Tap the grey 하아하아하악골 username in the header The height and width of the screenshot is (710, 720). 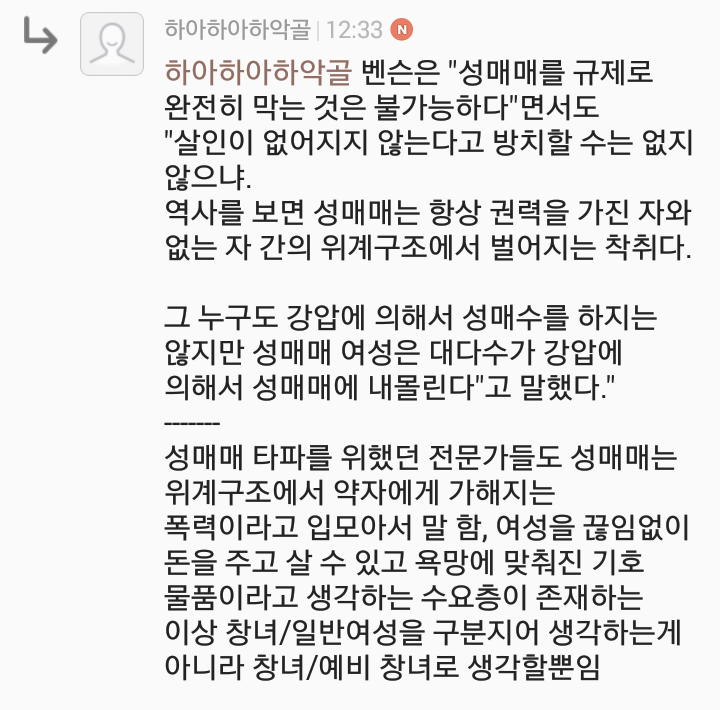237,30
